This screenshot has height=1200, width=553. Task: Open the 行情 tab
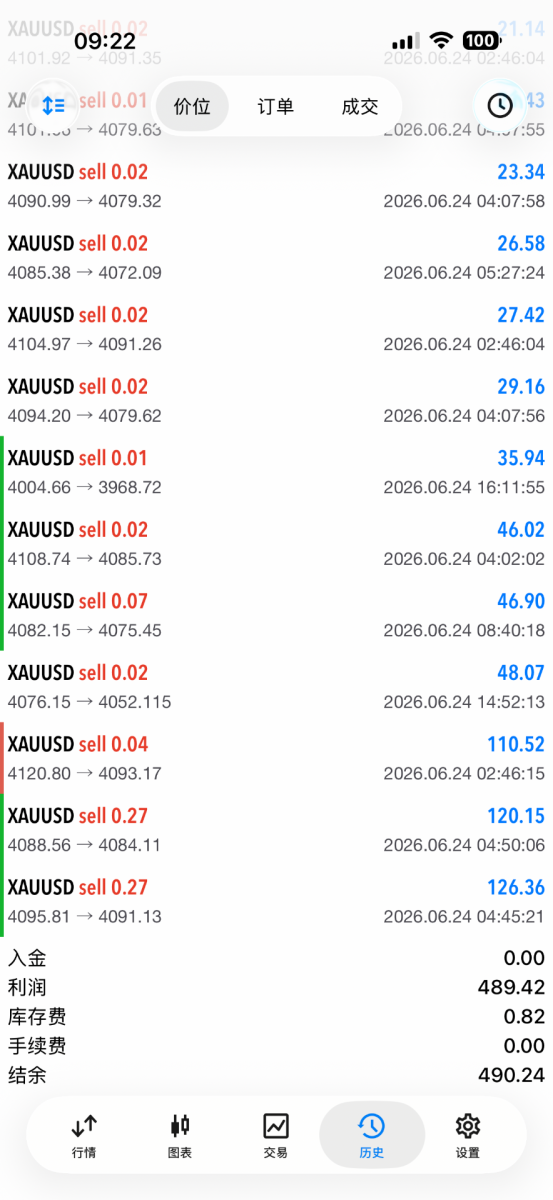pyautogui.click(x=84, y=1136)
